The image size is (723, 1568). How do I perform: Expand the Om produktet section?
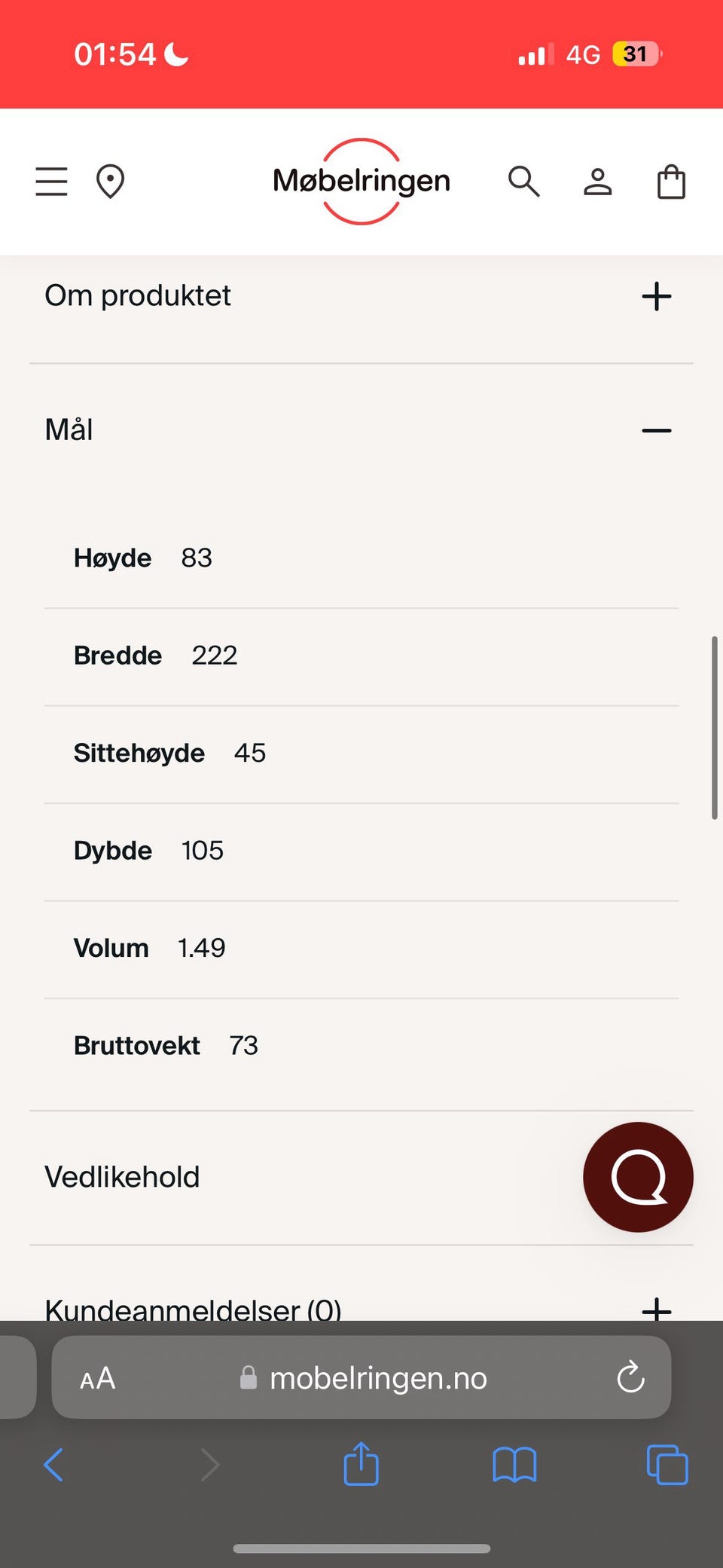[x=656, y=296]
